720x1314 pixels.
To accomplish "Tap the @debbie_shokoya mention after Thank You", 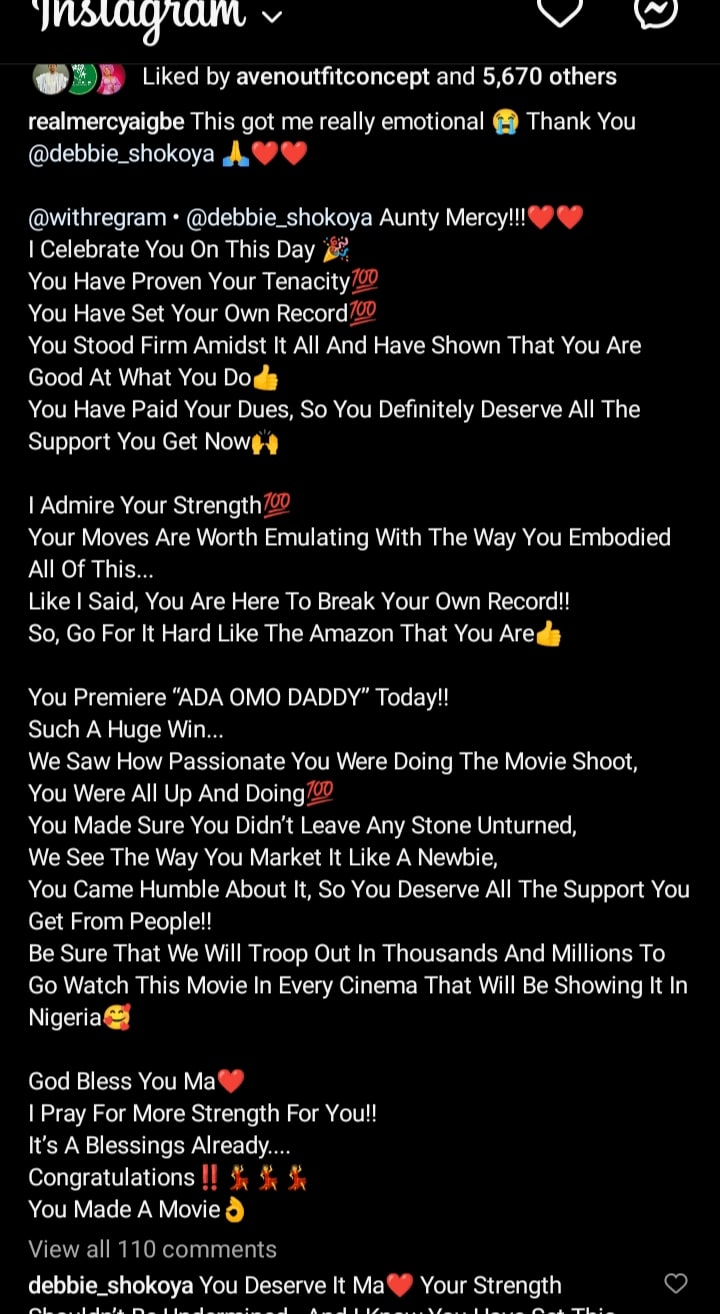I will coord(121,154).
